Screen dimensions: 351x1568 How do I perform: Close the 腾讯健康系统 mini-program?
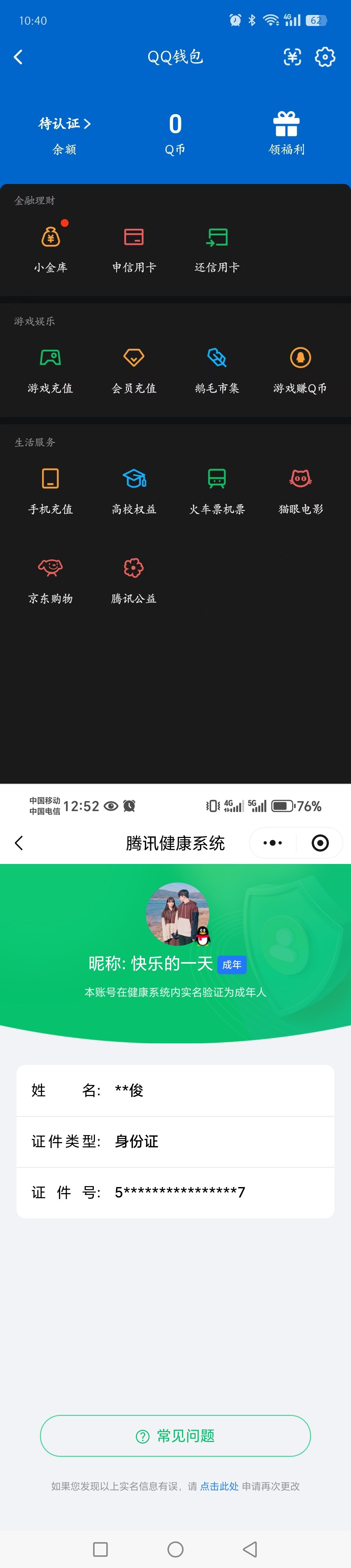[320, 843]
